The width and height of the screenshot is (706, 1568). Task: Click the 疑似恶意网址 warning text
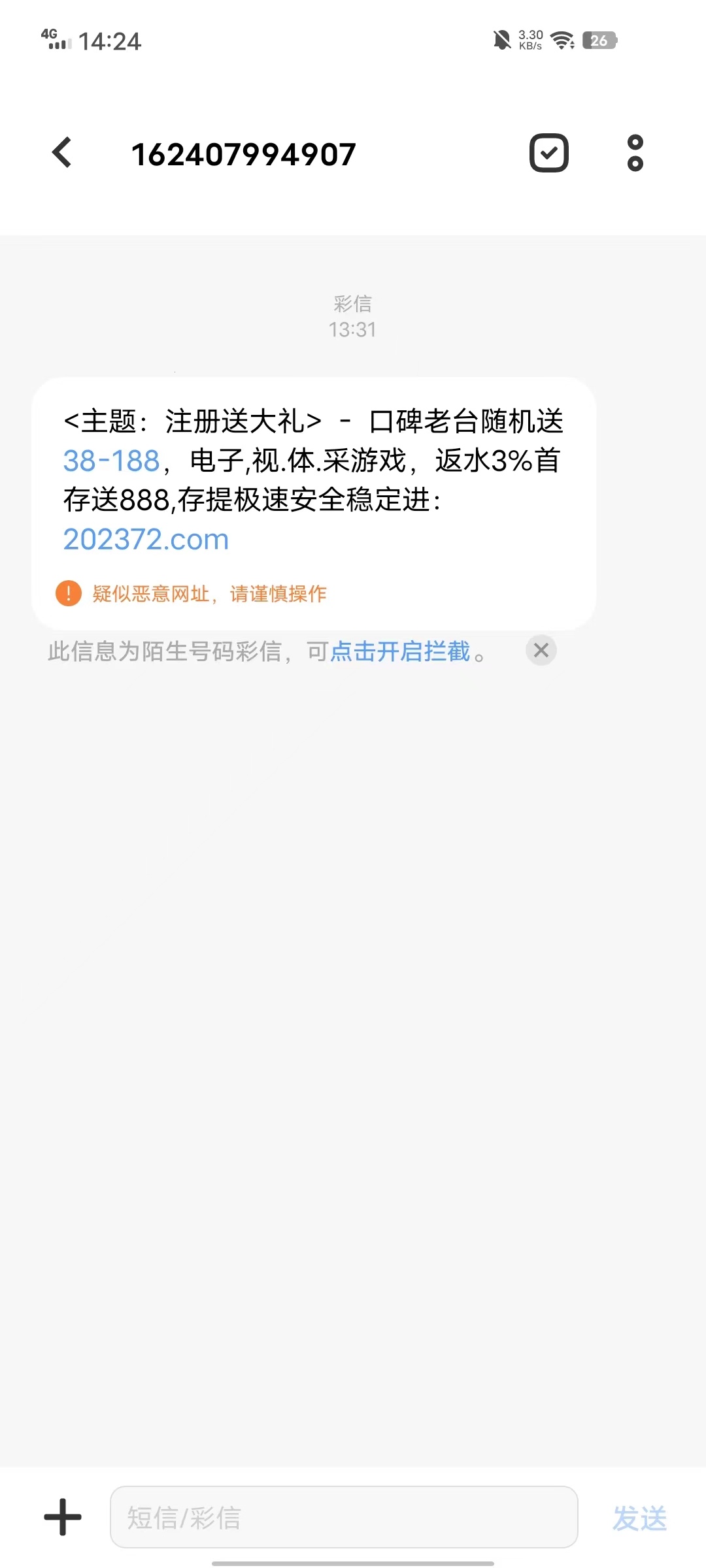(209, 593)
